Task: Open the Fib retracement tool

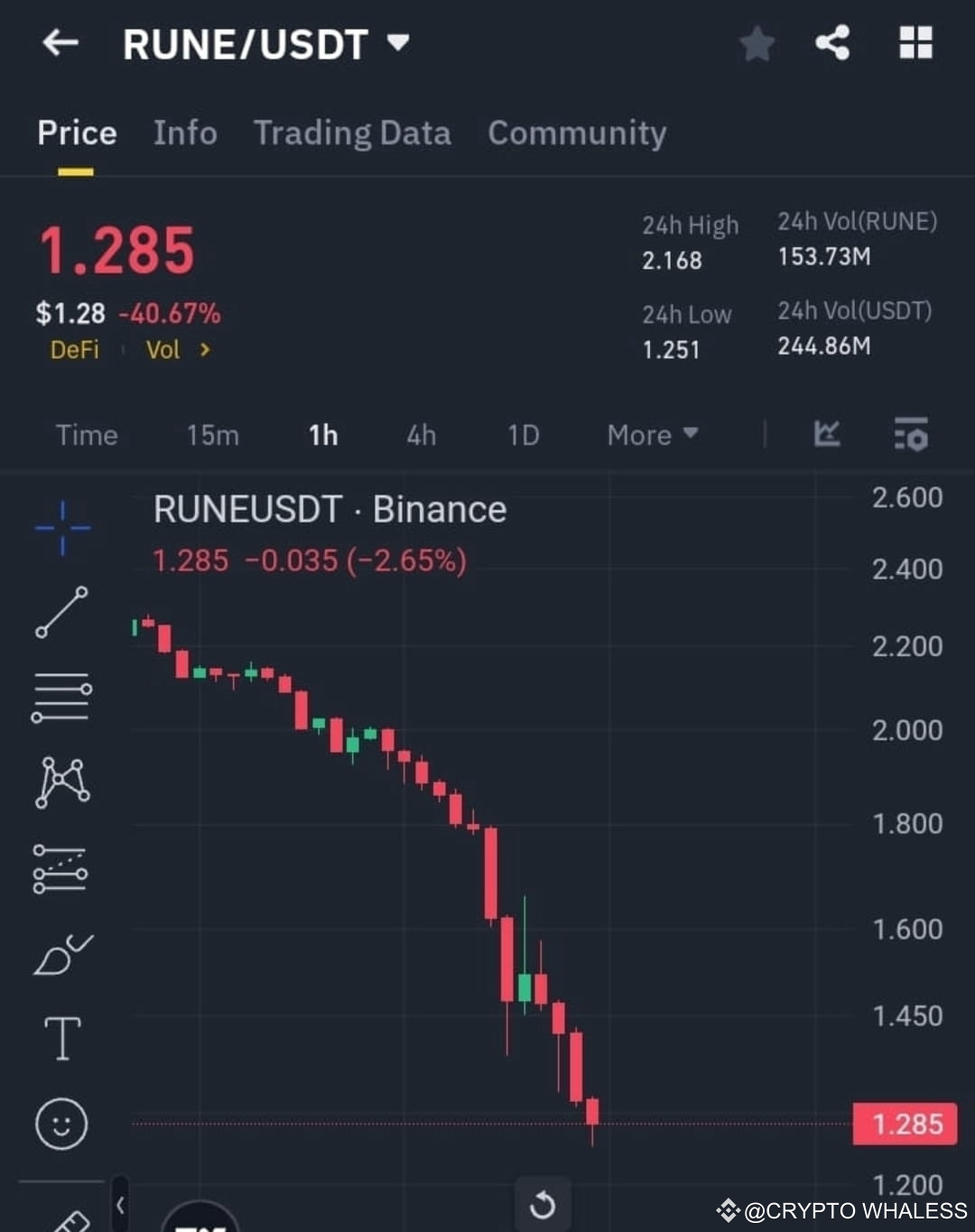Action: coord(62,697)
